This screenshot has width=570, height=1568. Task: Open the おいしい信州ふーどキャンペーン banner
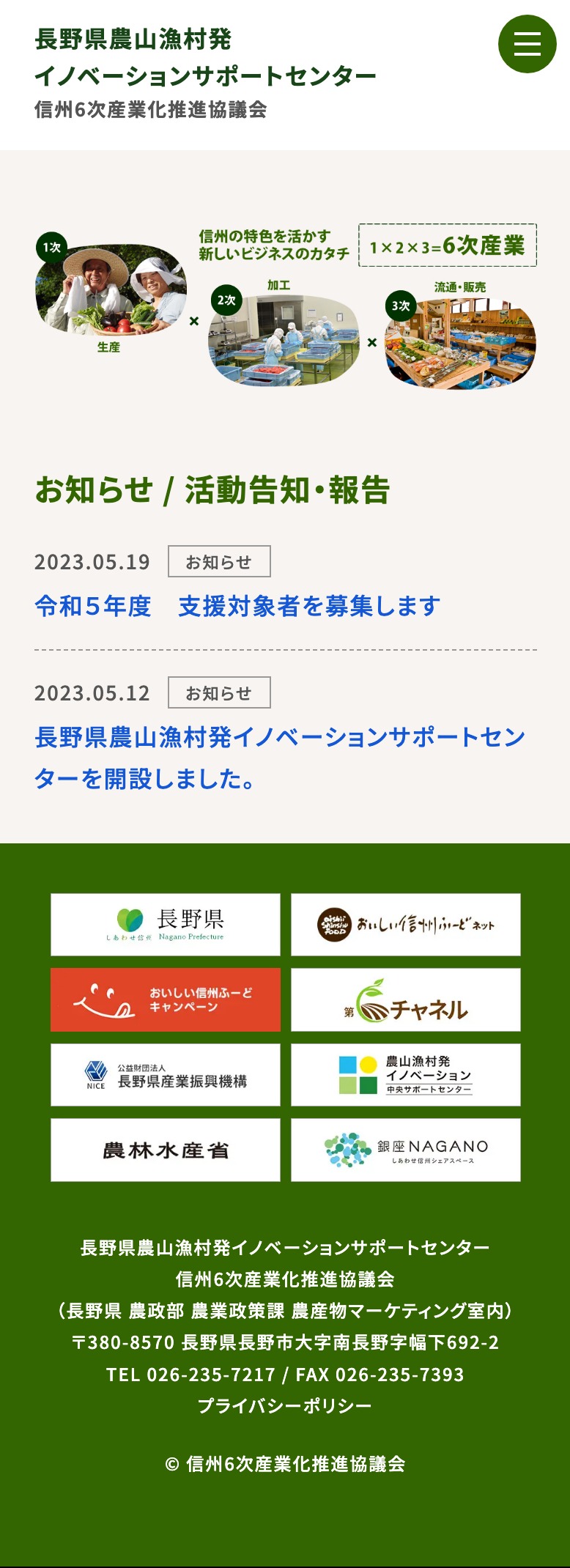166,999
